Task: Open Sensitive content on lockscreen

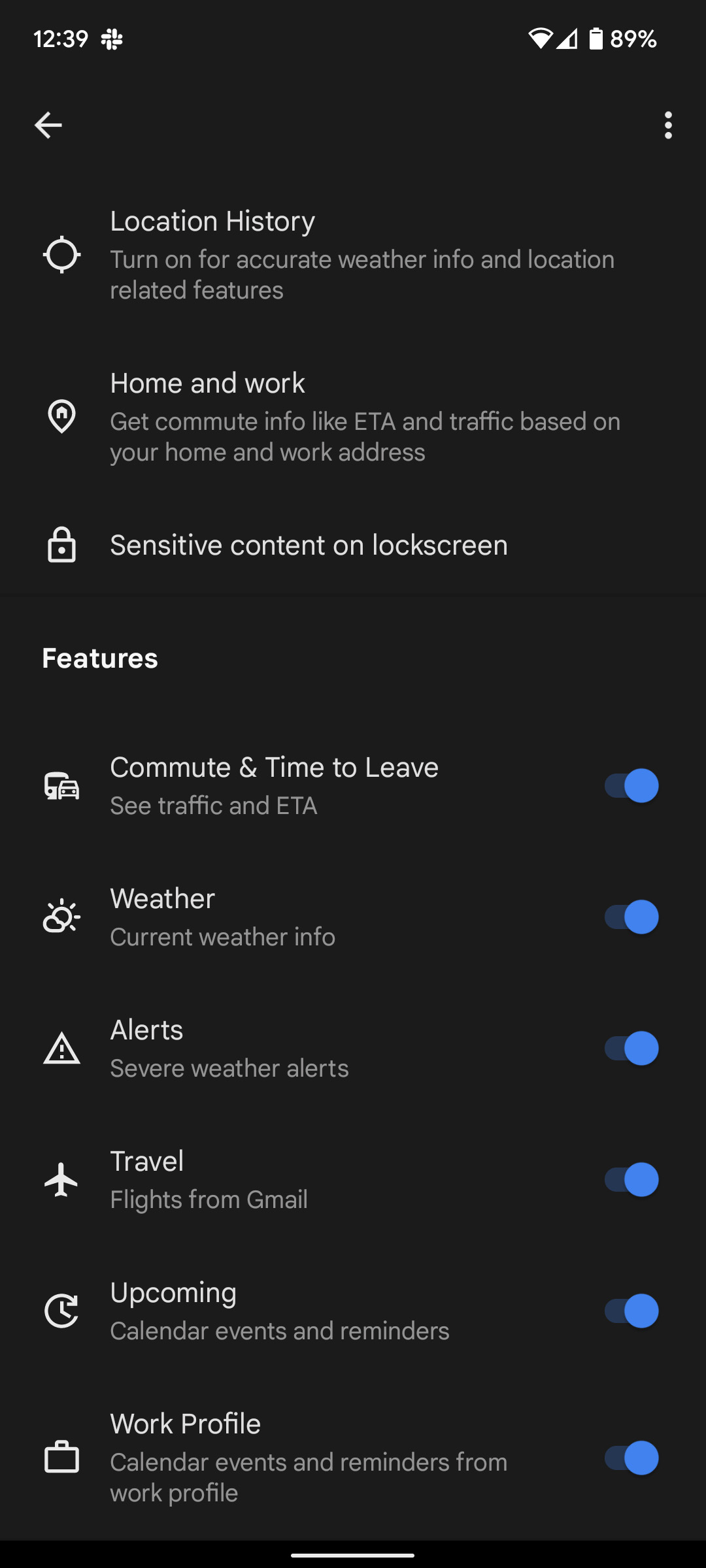Action: point(353,546)
